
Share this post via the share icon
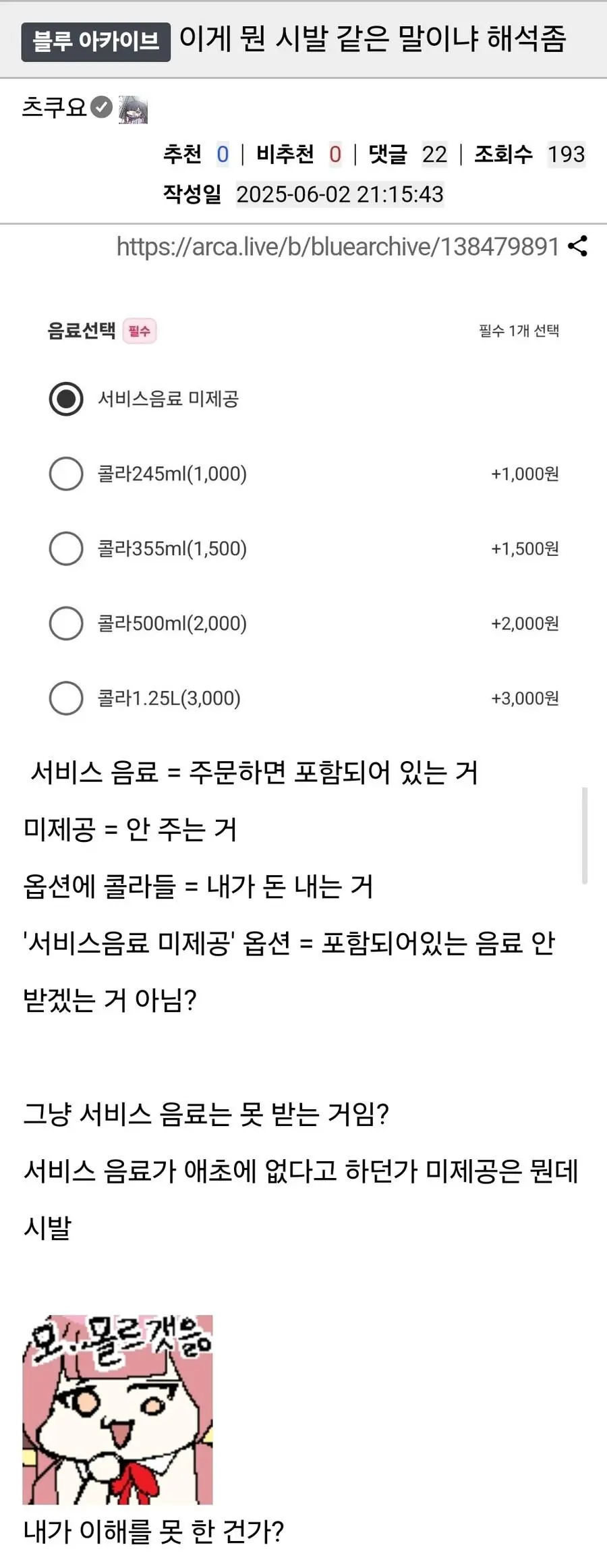coord(578,246)
